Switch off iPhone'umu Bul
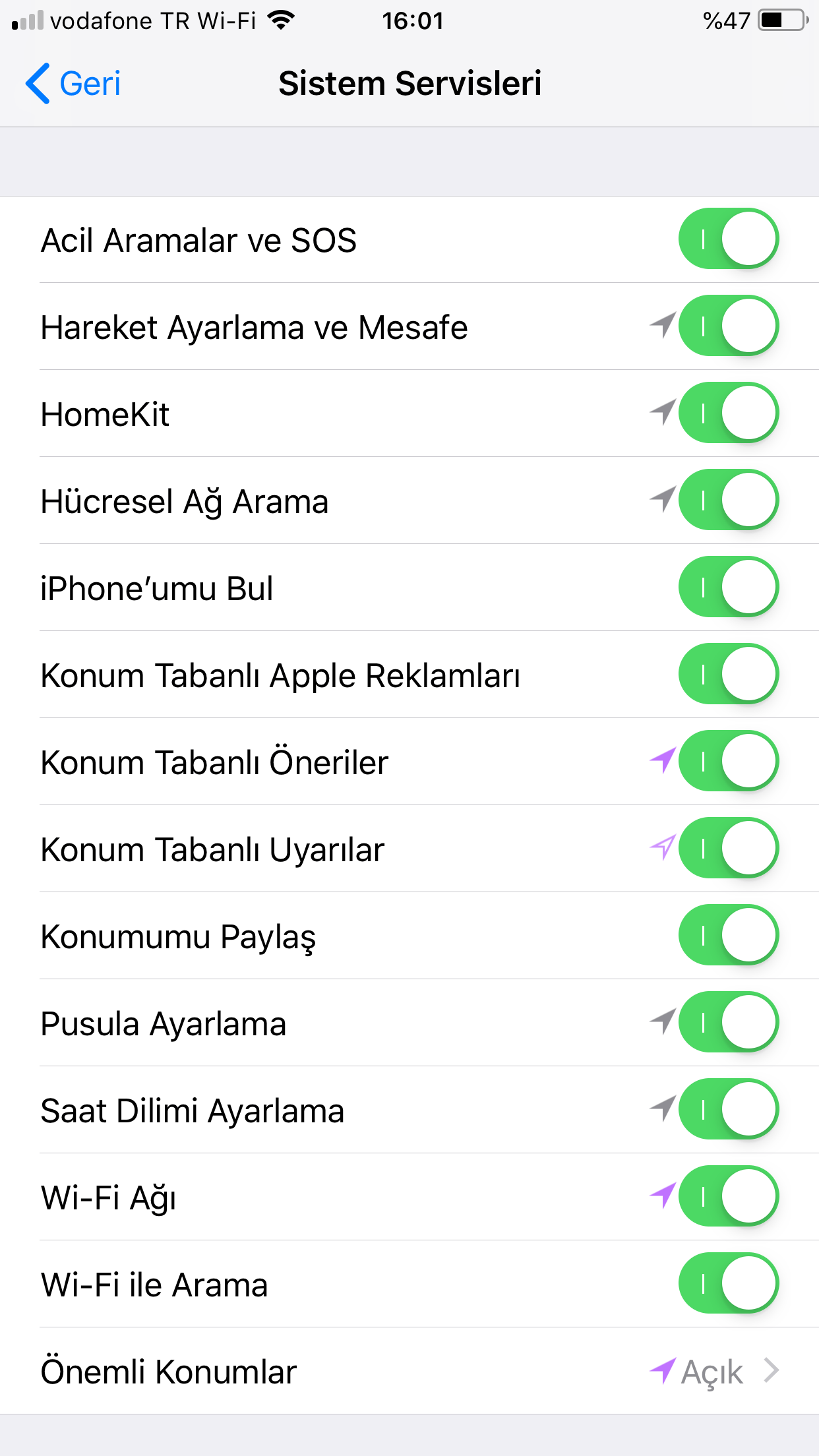The image size is (819, 1456). [x=728, y=587]
